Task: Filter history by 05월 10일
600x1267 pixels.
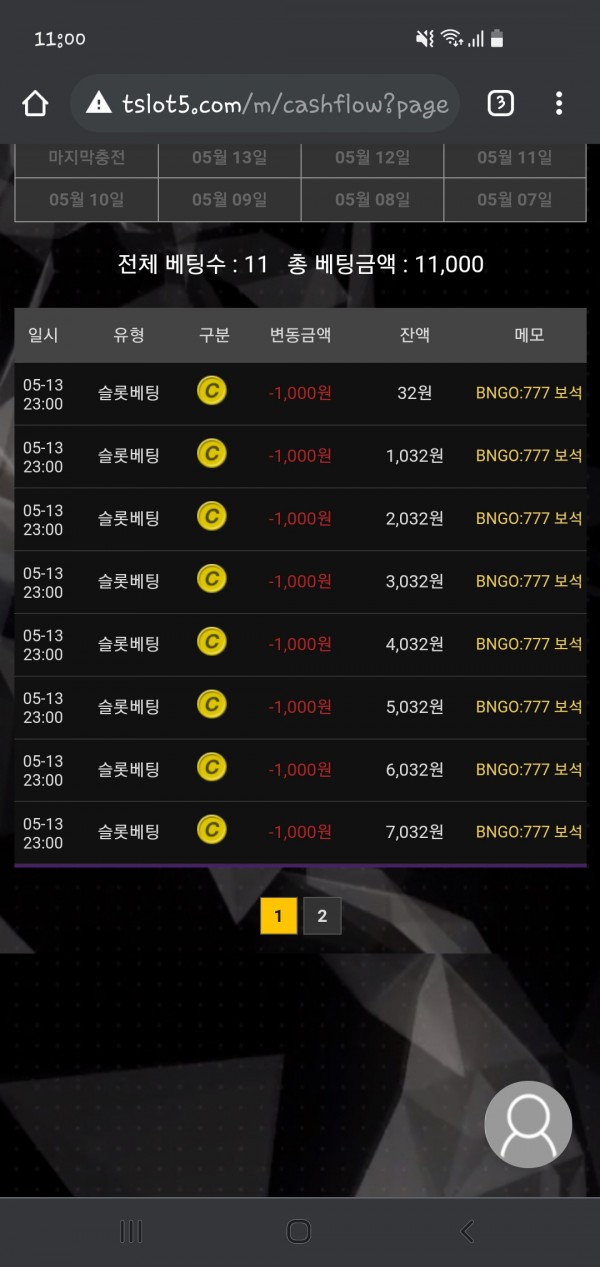Action: [87, 200]
